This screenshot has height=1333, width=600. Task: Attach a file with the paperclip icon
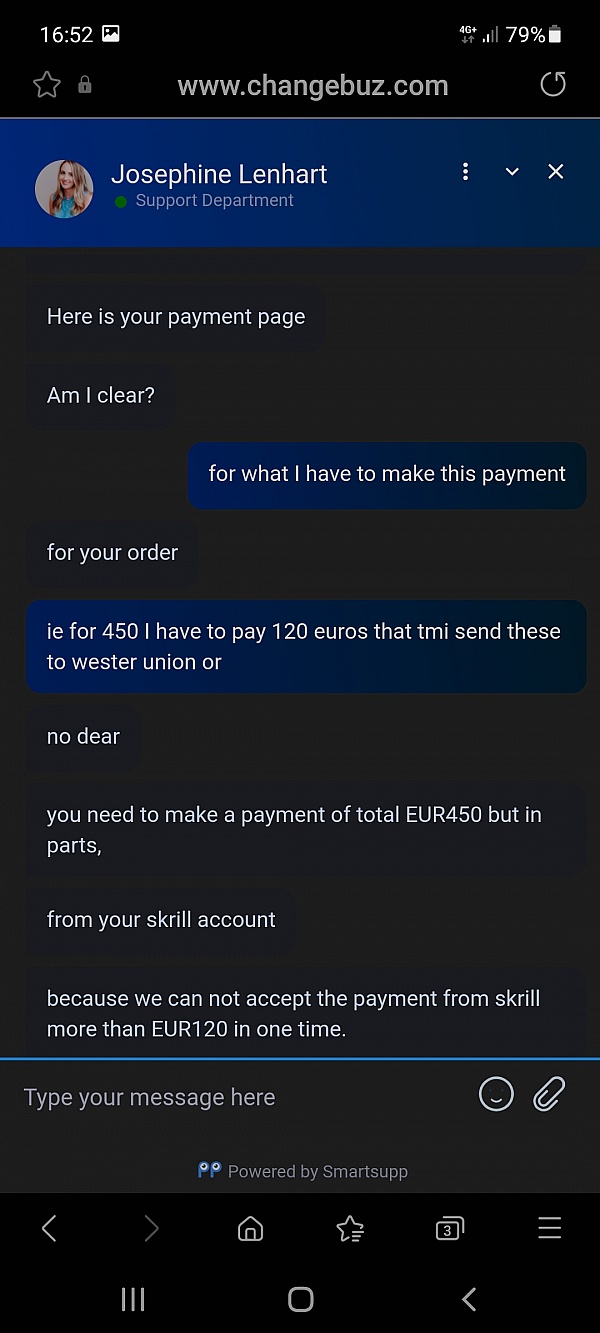pyautogui.click(x=549, y=1094)
